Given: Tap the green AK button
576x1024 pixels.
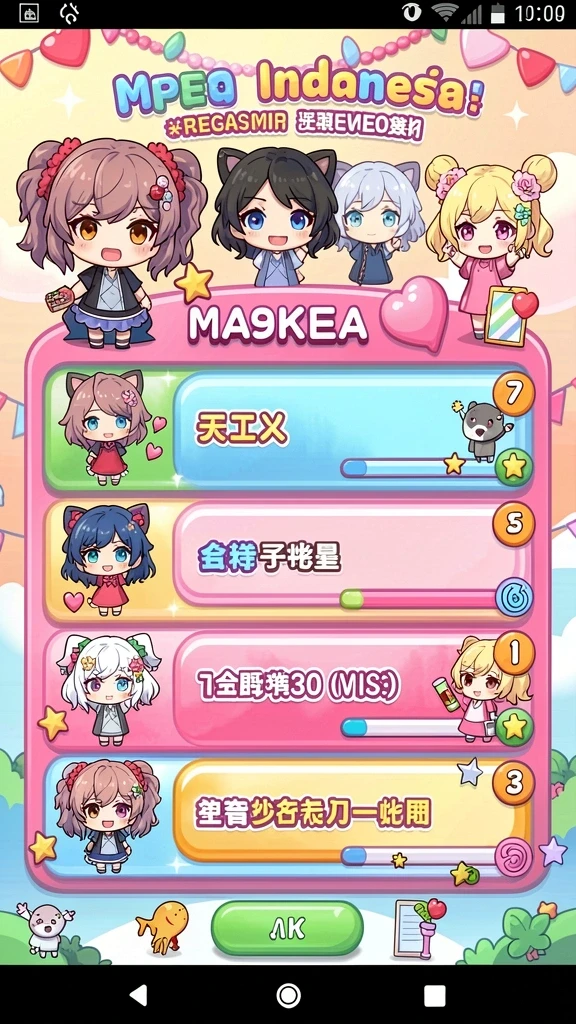Looking at the screenshot, I should tap(287, 929).
